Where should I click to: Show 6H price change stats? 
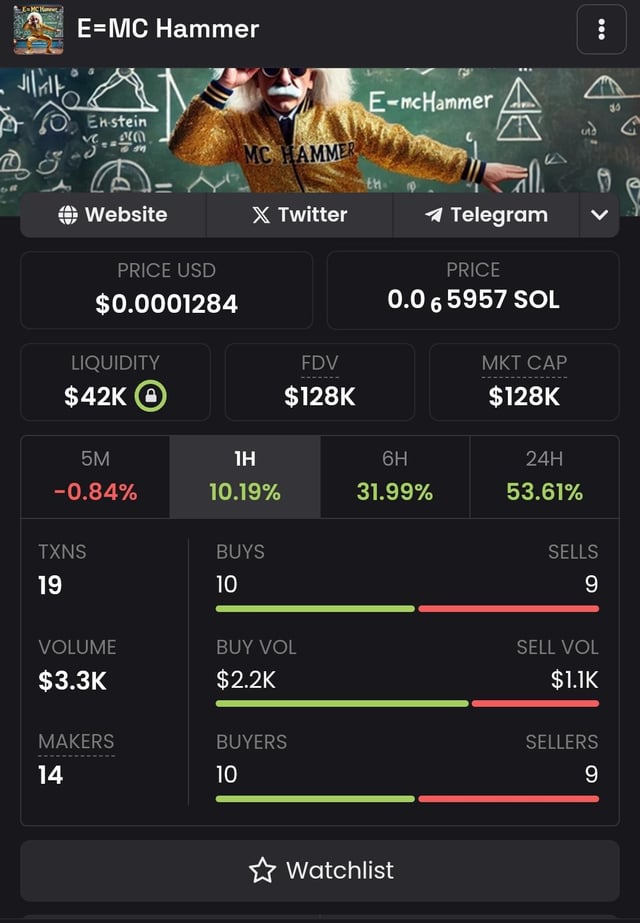394,476
